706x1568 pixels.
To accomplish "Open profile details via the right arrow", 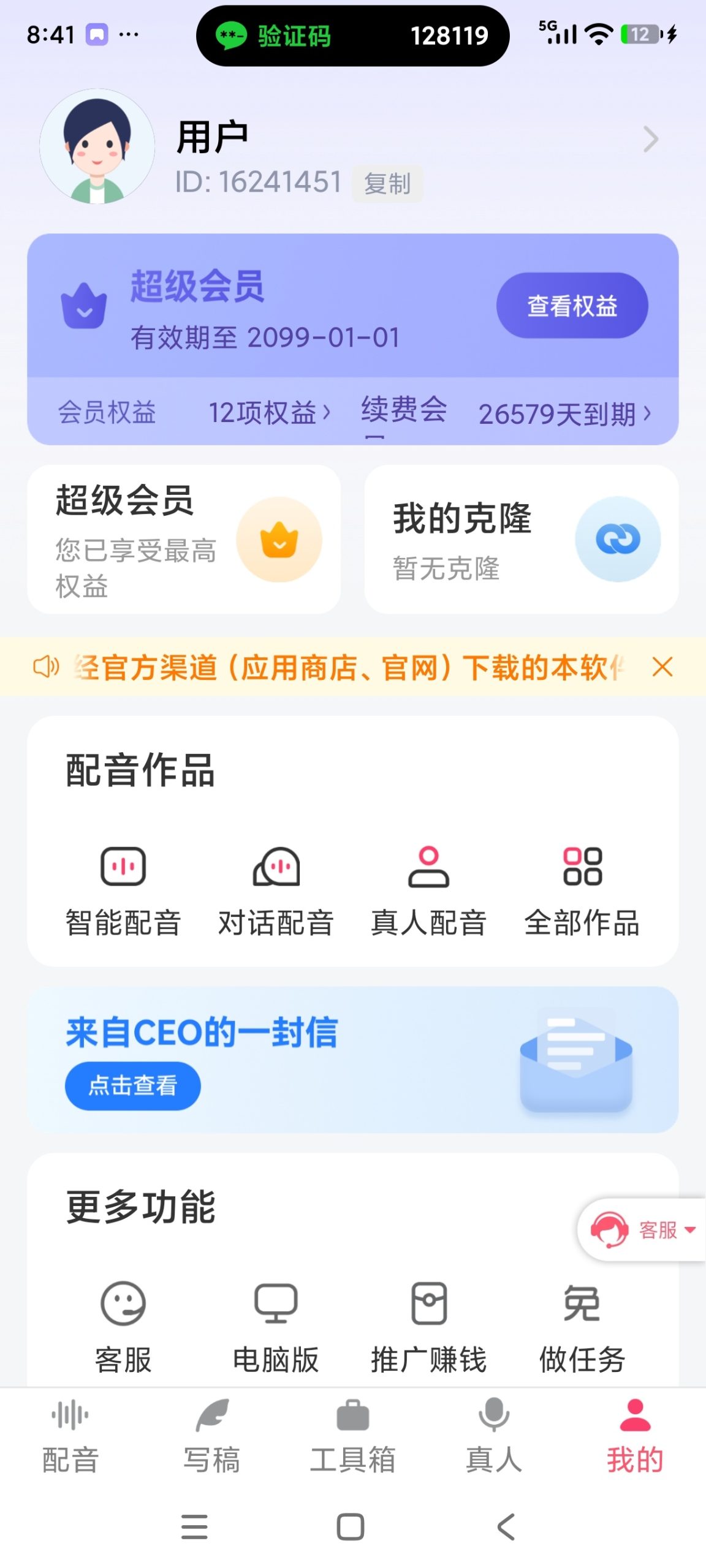I will coord(651,140).
